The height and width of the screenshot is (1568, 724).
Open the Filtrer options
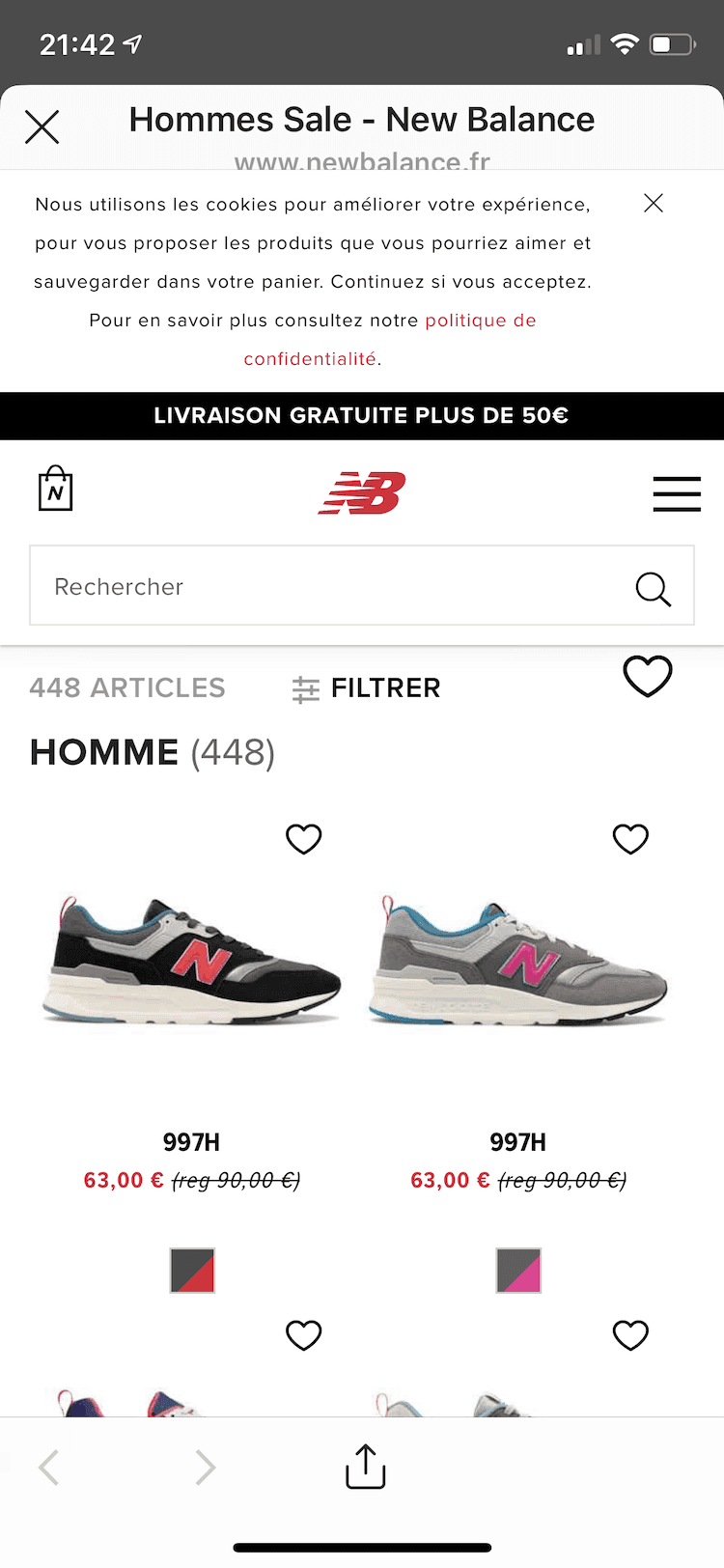coord(367,687)
